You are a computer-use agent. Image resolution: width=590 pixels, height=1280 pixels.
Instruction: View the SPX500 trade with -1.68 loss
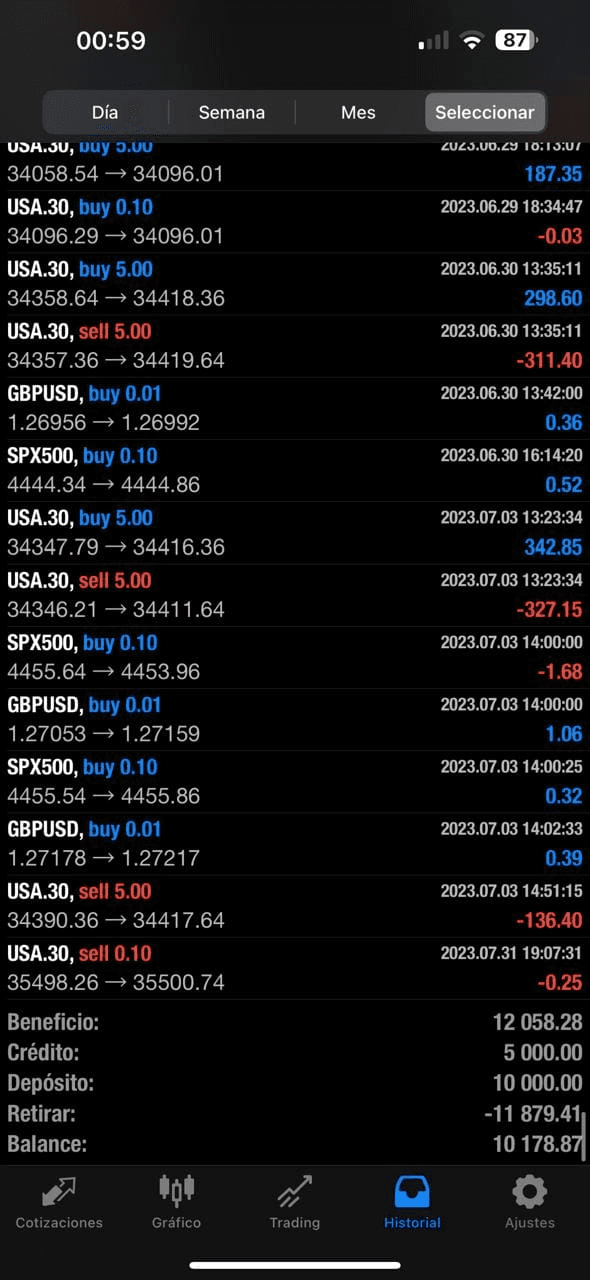[x=295, y=658]
